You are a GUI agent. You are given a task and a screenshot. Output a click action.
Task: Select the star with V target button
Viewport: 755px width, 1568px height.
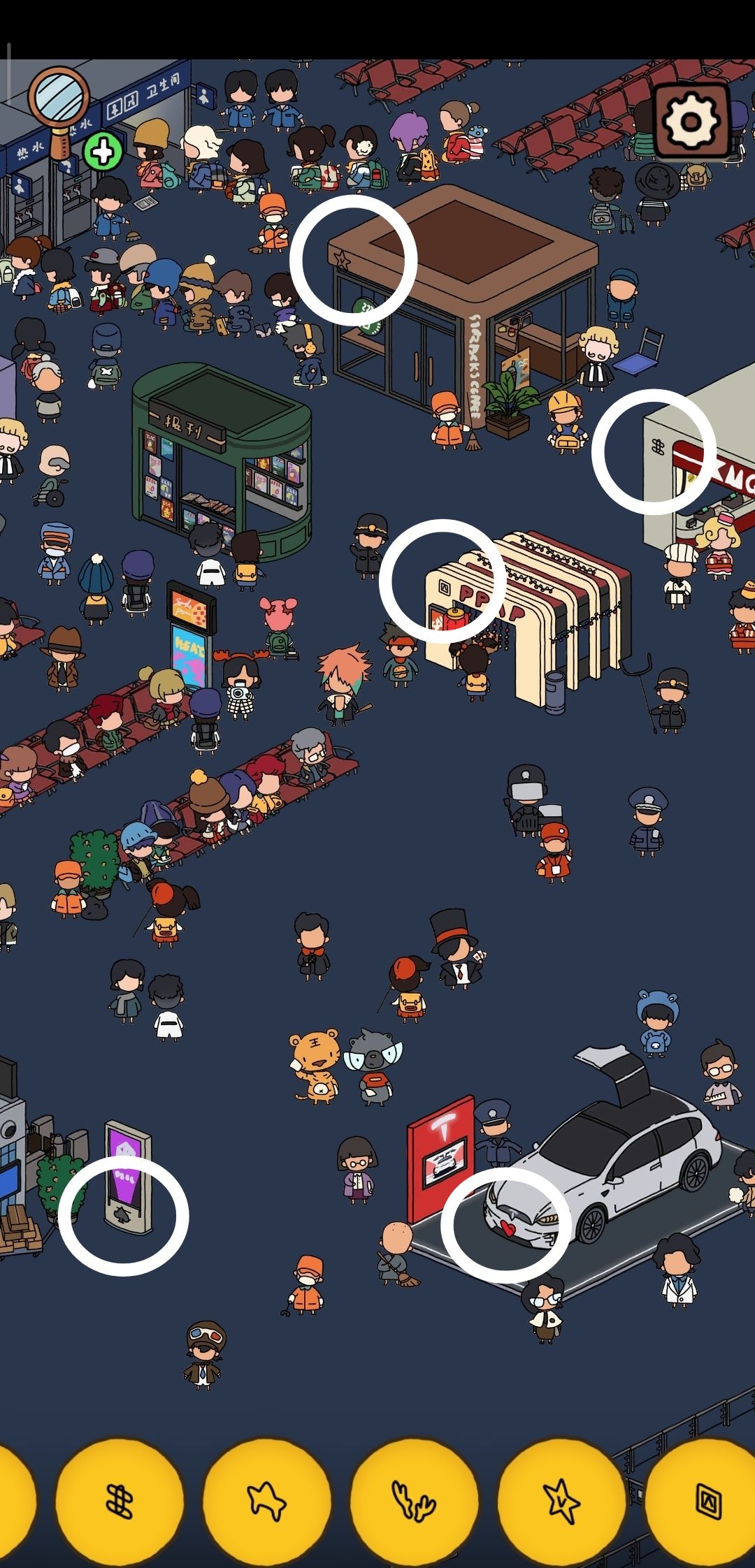click(562, 1501)
